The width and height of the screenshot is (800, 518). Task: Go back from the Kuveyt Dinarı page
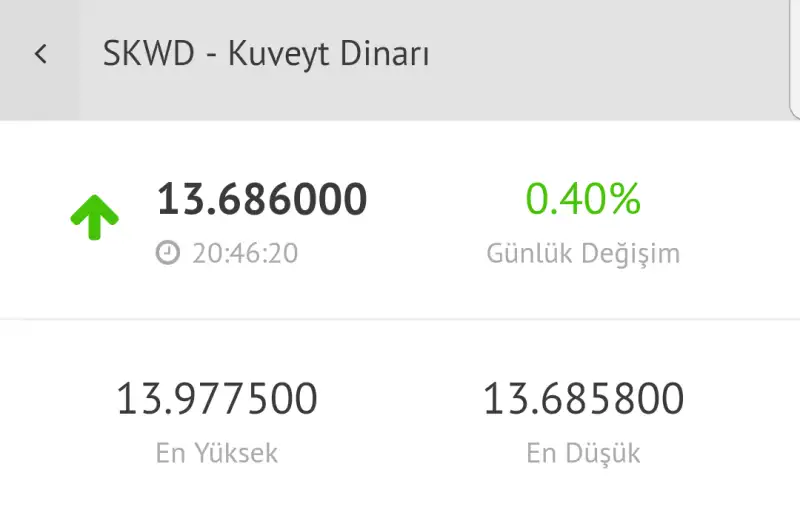click(x=40, y=54)
